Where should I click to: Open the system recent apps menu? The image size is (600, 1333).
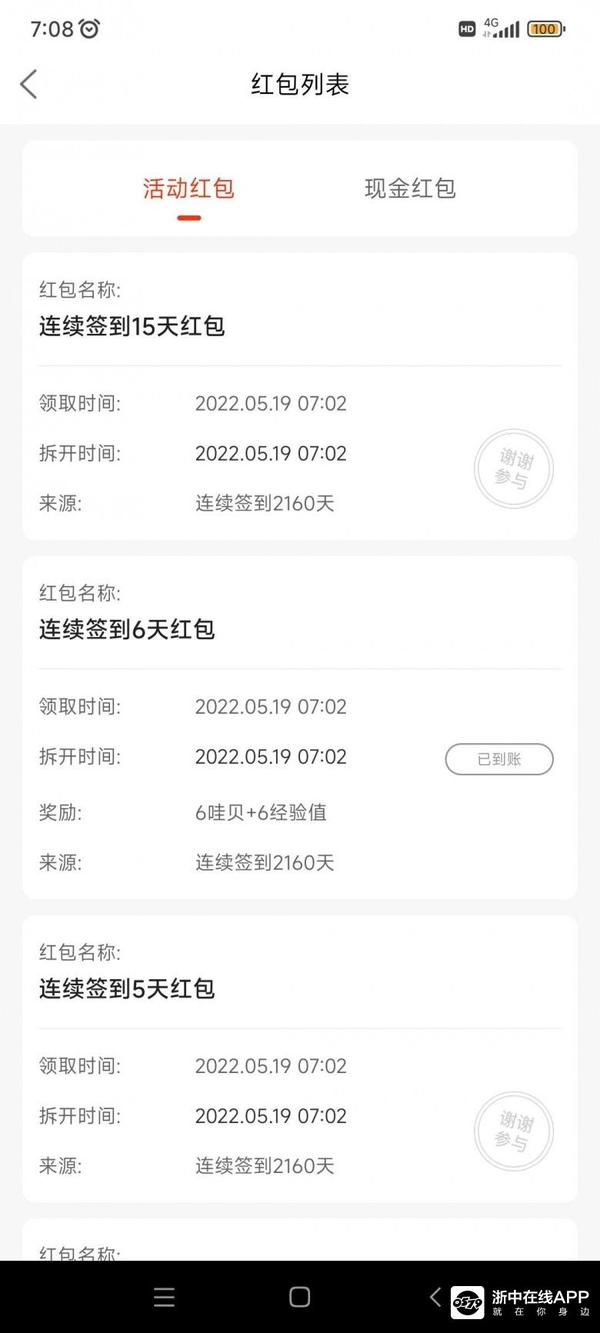[165, 1297]
